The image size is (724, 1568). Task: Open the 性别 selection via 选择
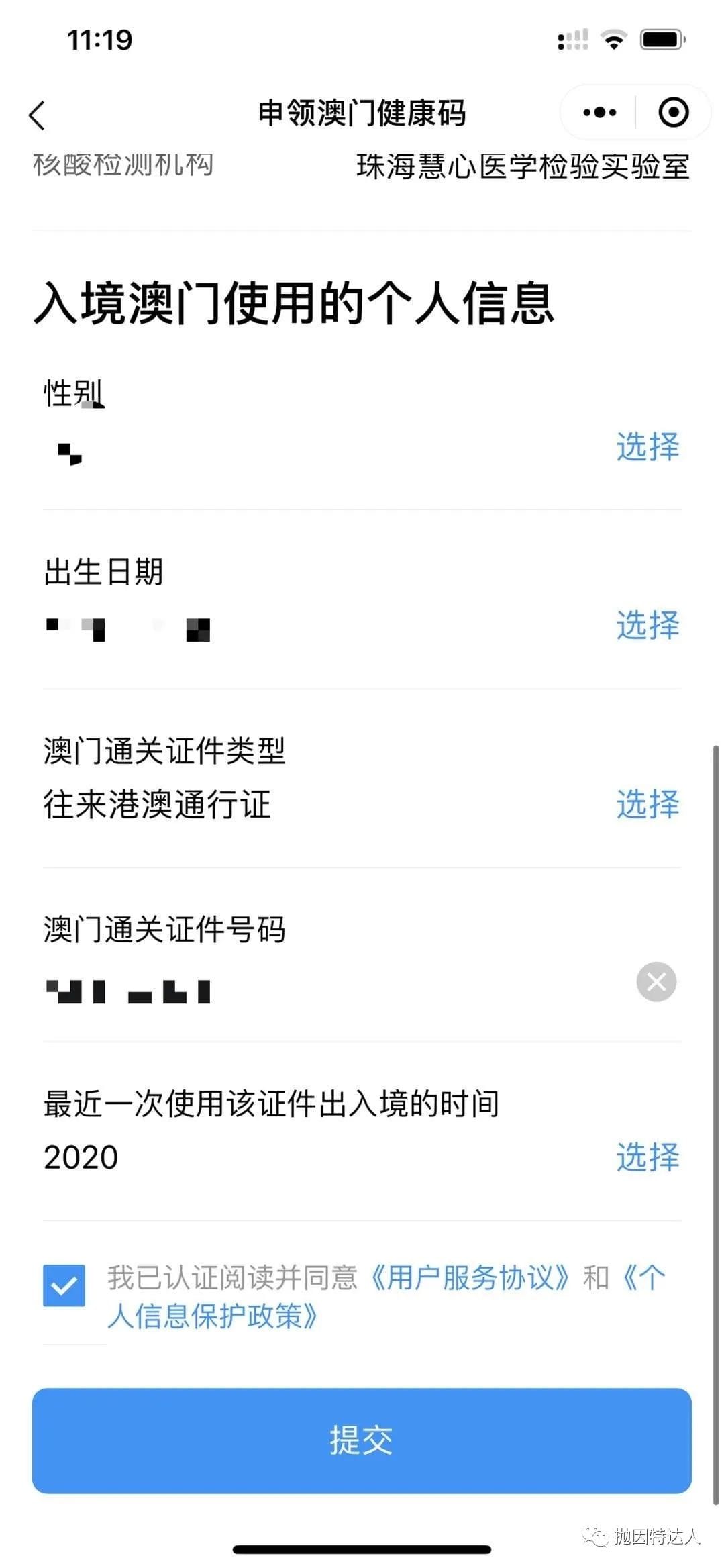point(646,448)
